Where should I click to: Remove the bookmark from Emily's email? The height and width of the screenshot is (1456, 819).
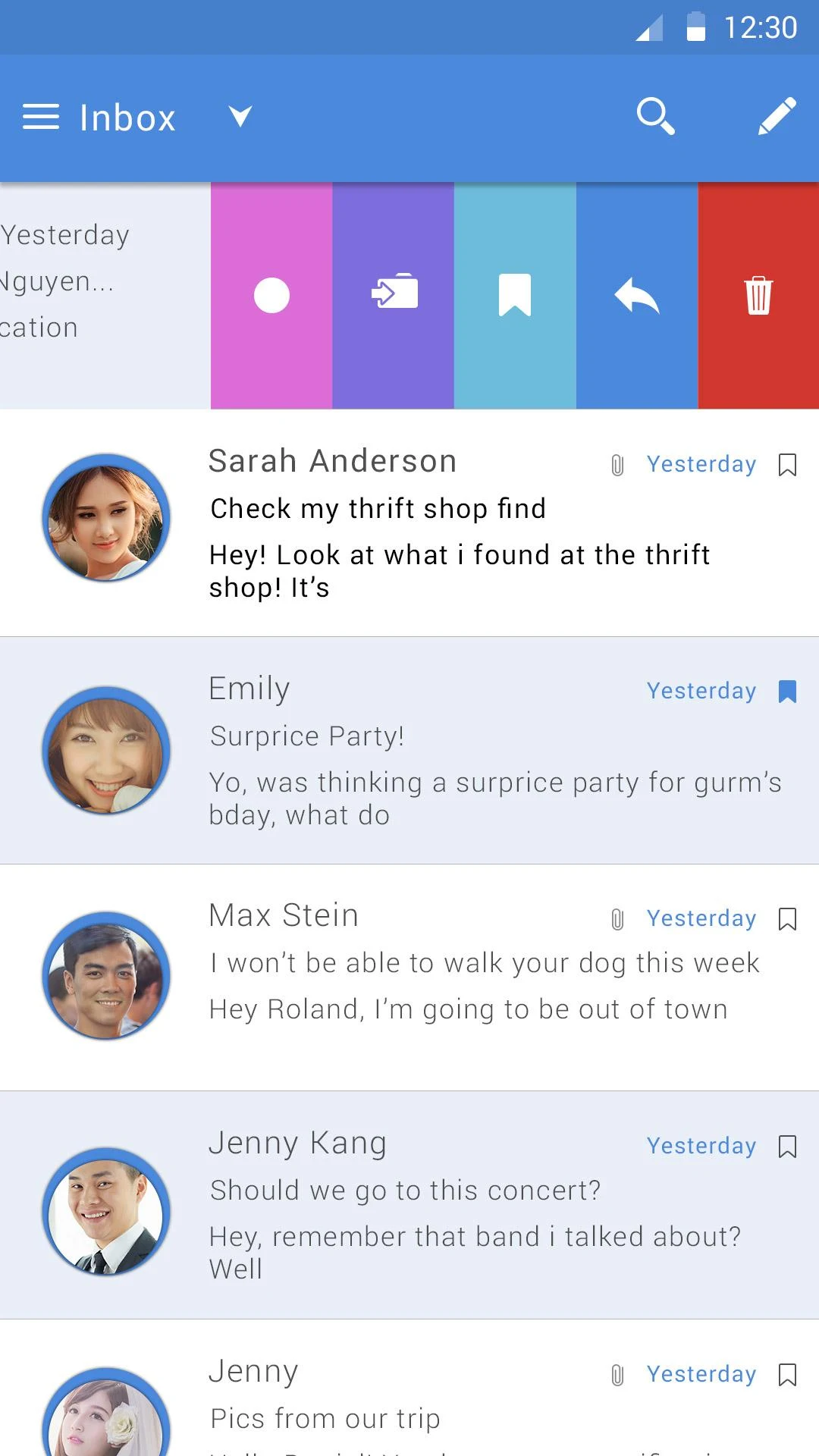(x=788, y=692)
